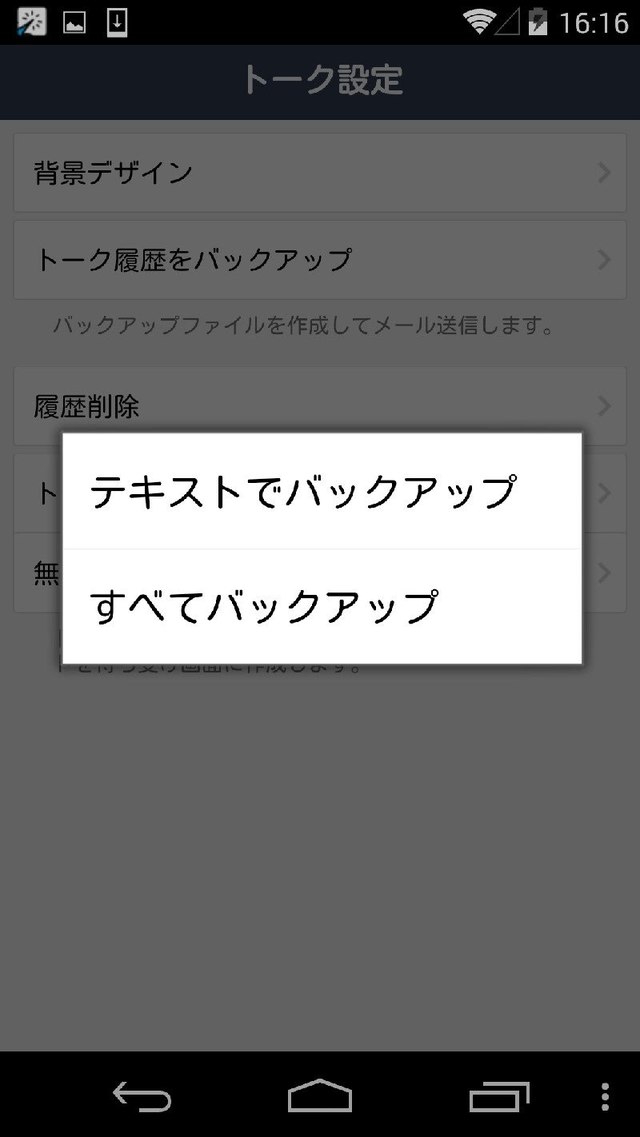Screen dimensions: 640x1137
Task: Choose すべてバックアップ option
Action: pyautogui.click(x=320, y=606)
